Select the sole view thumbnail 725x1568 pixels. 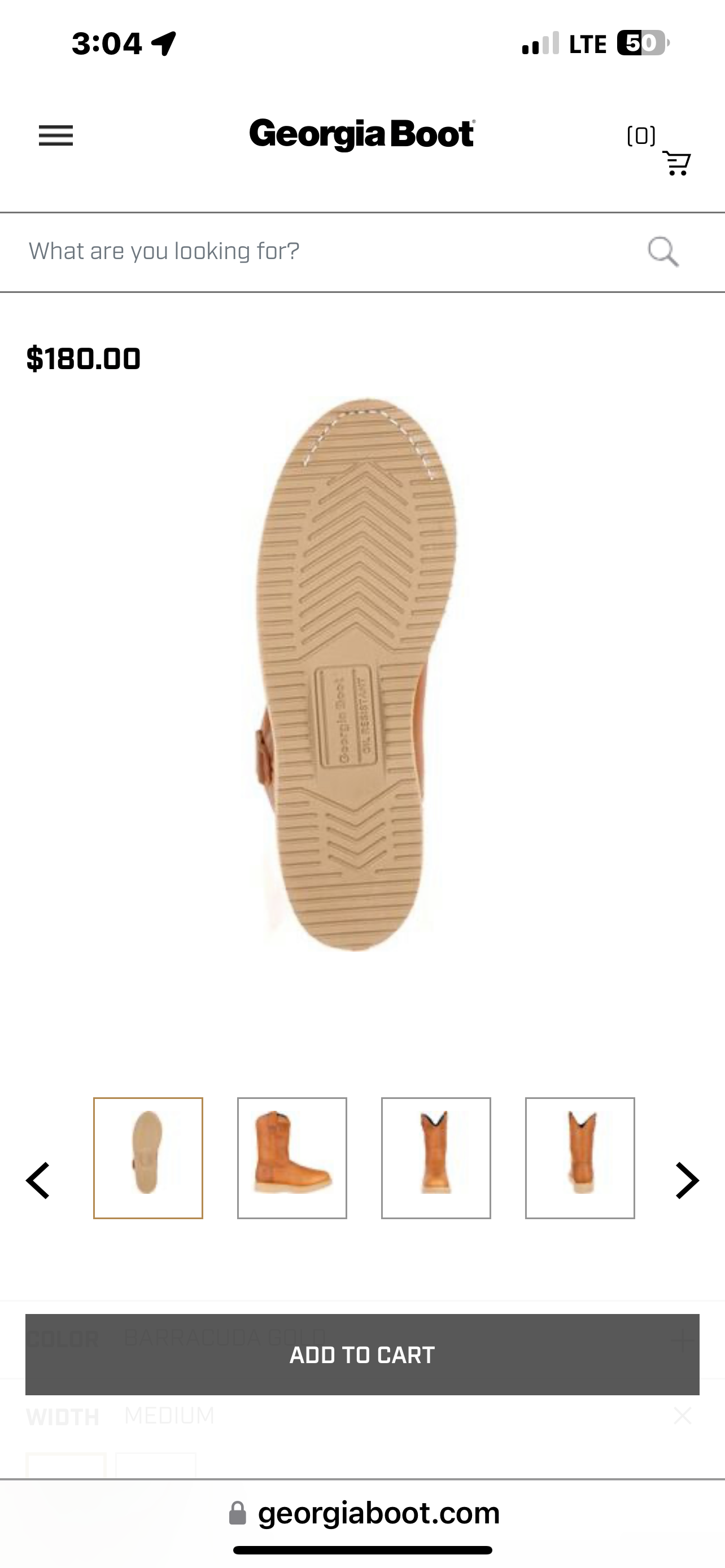pyautogui.click(x=148, y=1158)
